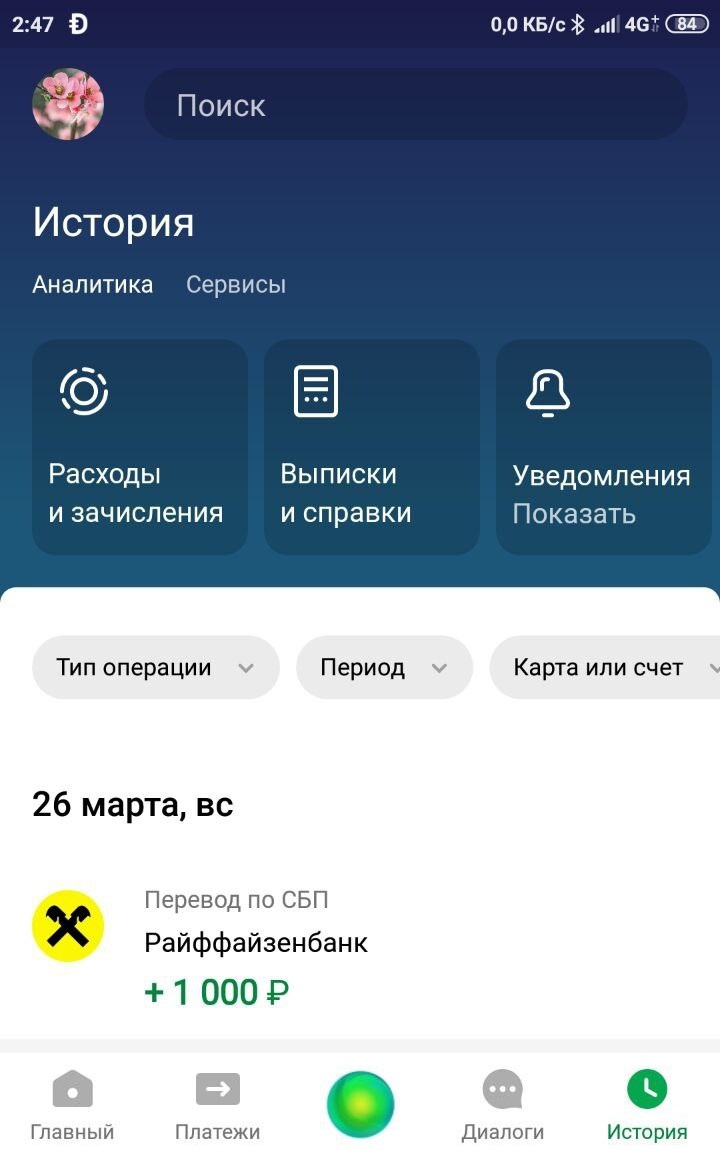Expand the Тип операции filter
Viewport: 720px width, 1165px height.
(155, 667)
